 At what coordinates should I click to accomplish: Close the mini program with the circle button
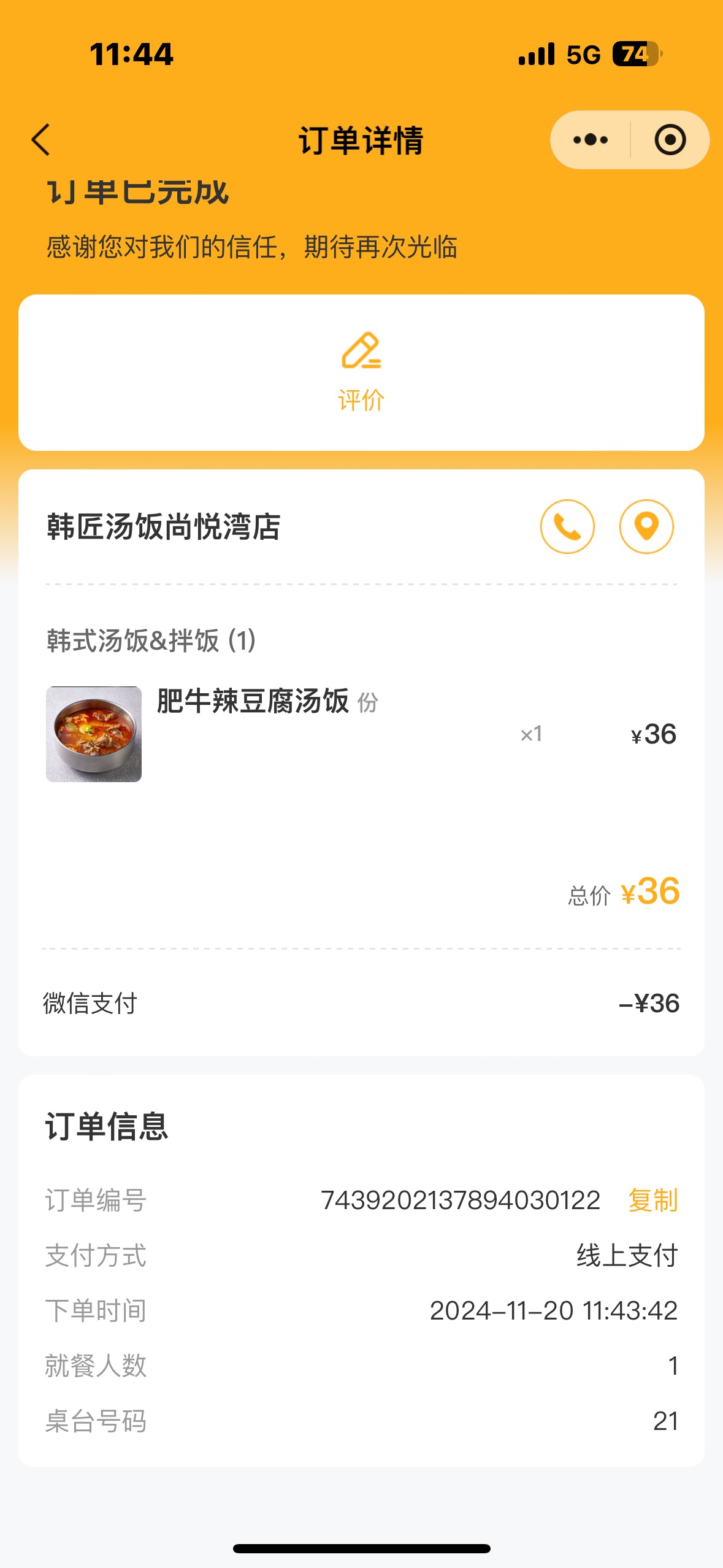tap(670, 140)
